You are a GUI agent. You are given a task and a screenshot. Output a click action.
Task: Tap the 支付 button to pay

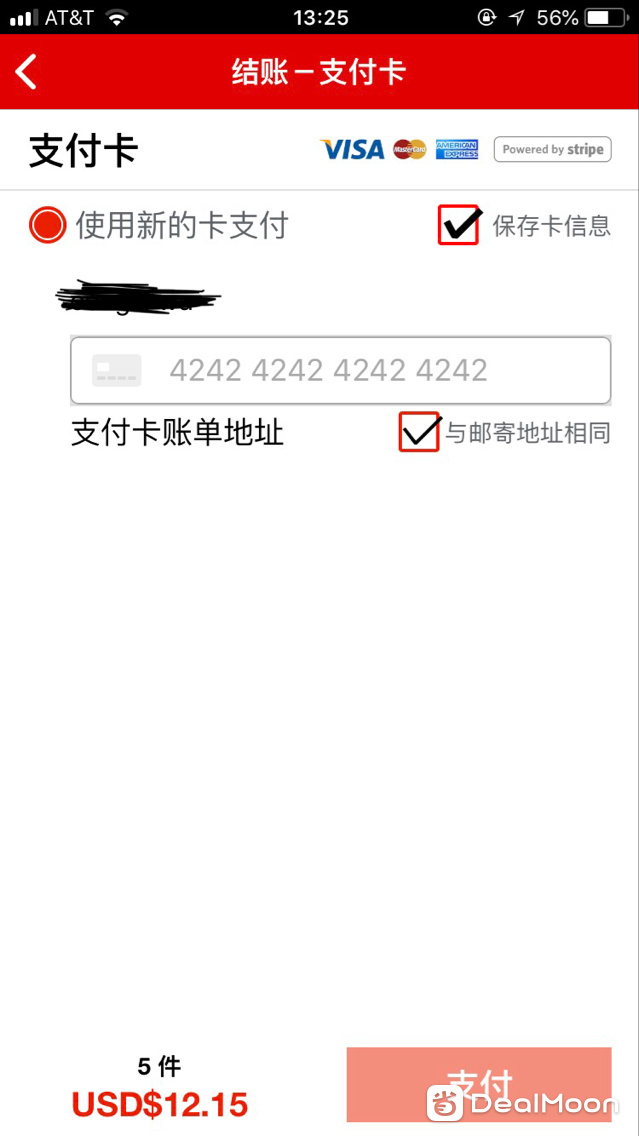479,1084
